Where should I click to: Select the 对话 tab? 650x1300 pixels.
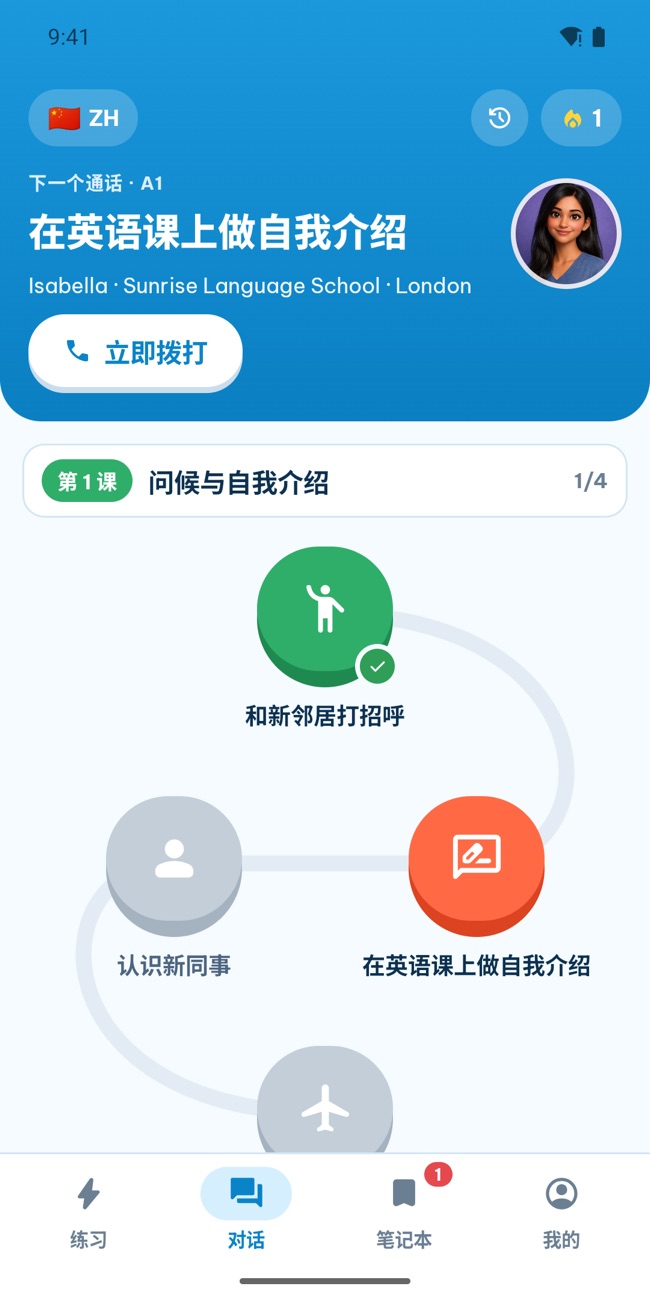[x=246, y=1212]
